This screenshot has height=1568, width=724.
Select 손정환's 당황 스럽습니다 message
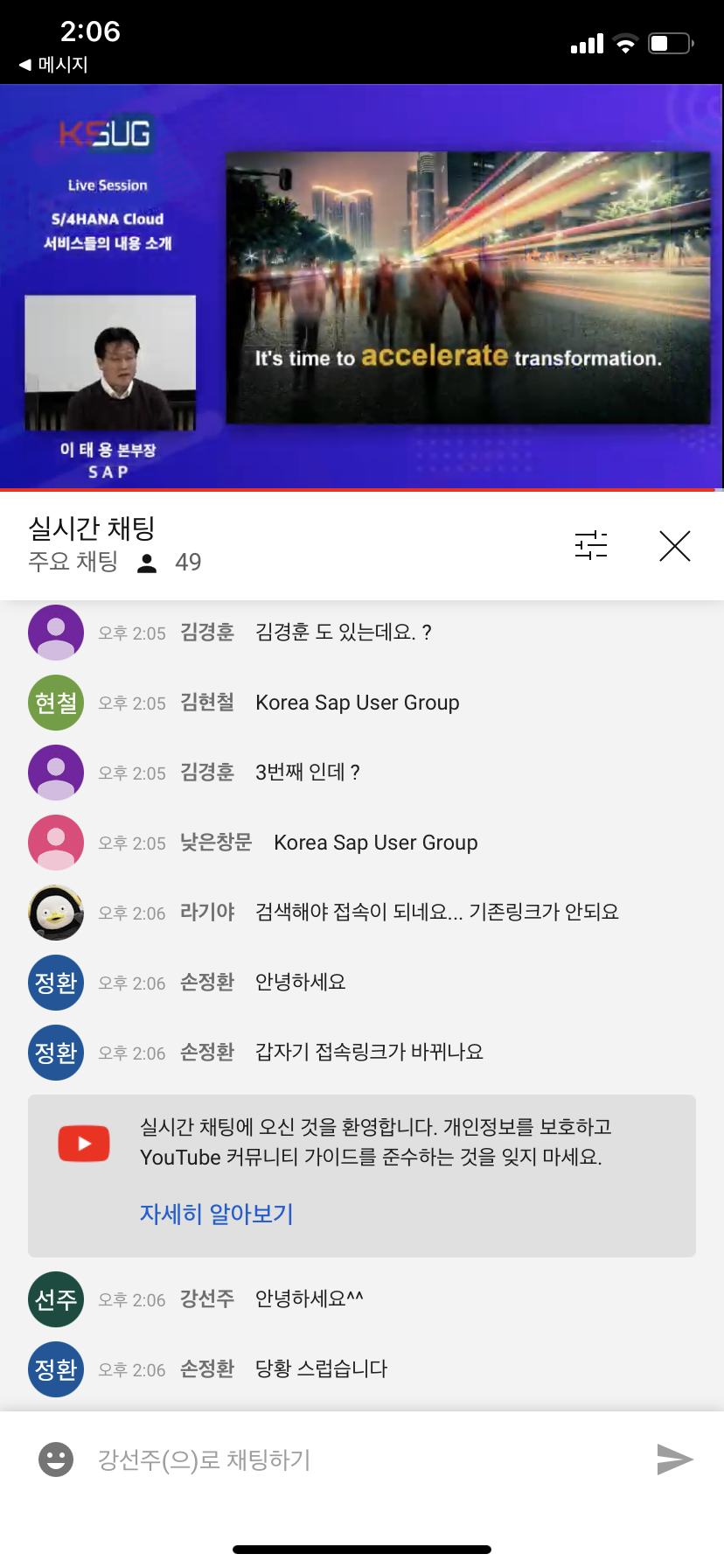coord(321,1369)
